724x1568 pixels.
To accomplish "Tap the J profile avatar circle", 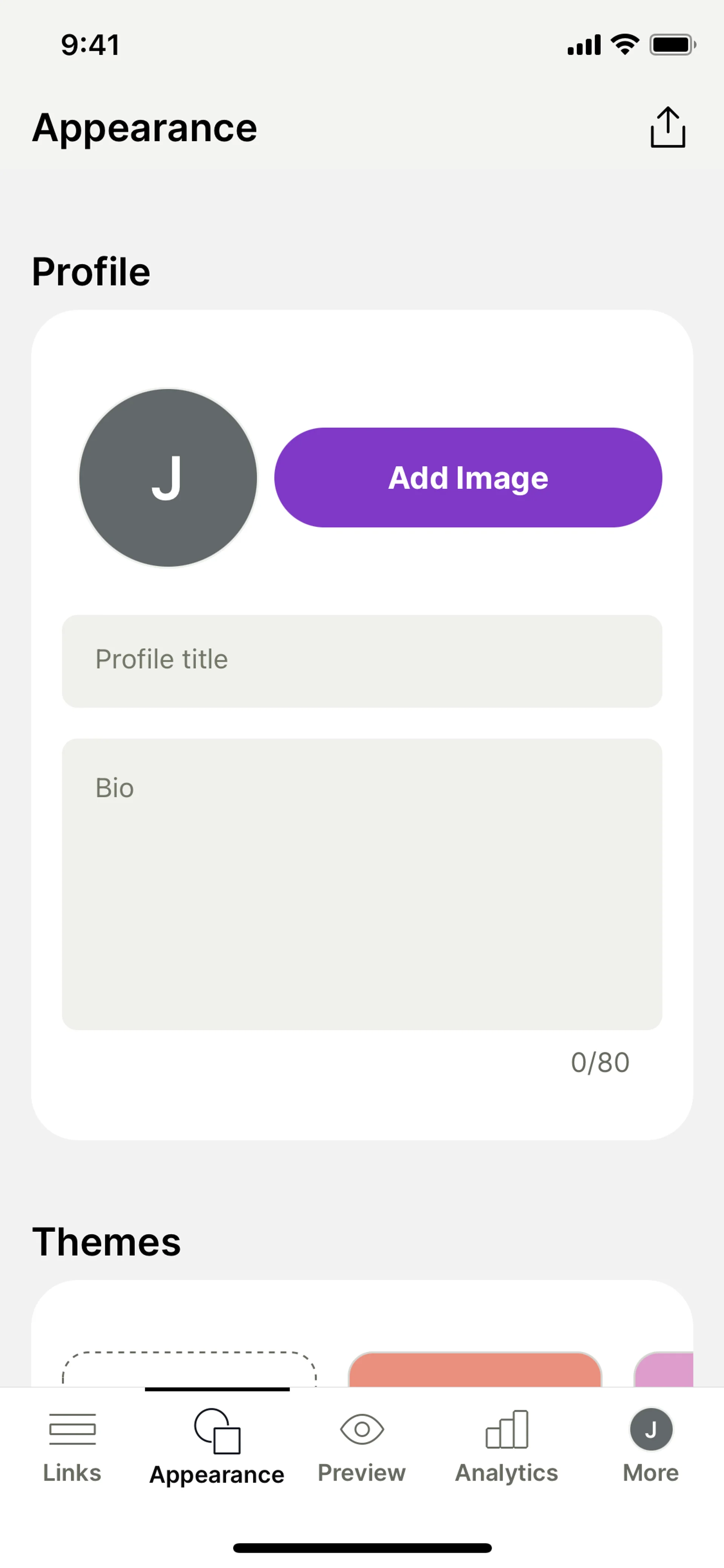I will point(168,478).
